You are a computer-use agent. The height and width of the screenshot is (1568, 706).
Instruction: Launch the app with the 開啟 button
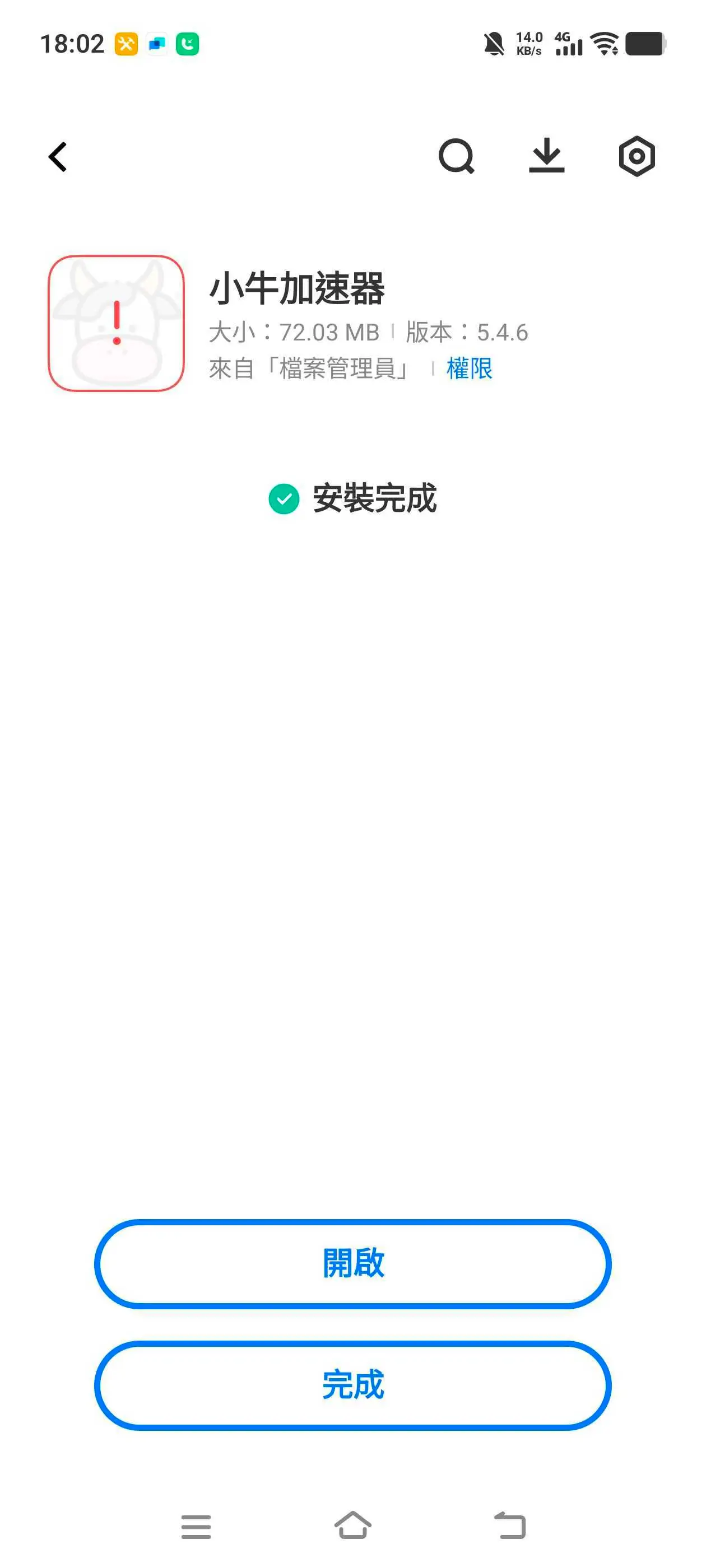pyautogui.click(x=352, y=1264)
